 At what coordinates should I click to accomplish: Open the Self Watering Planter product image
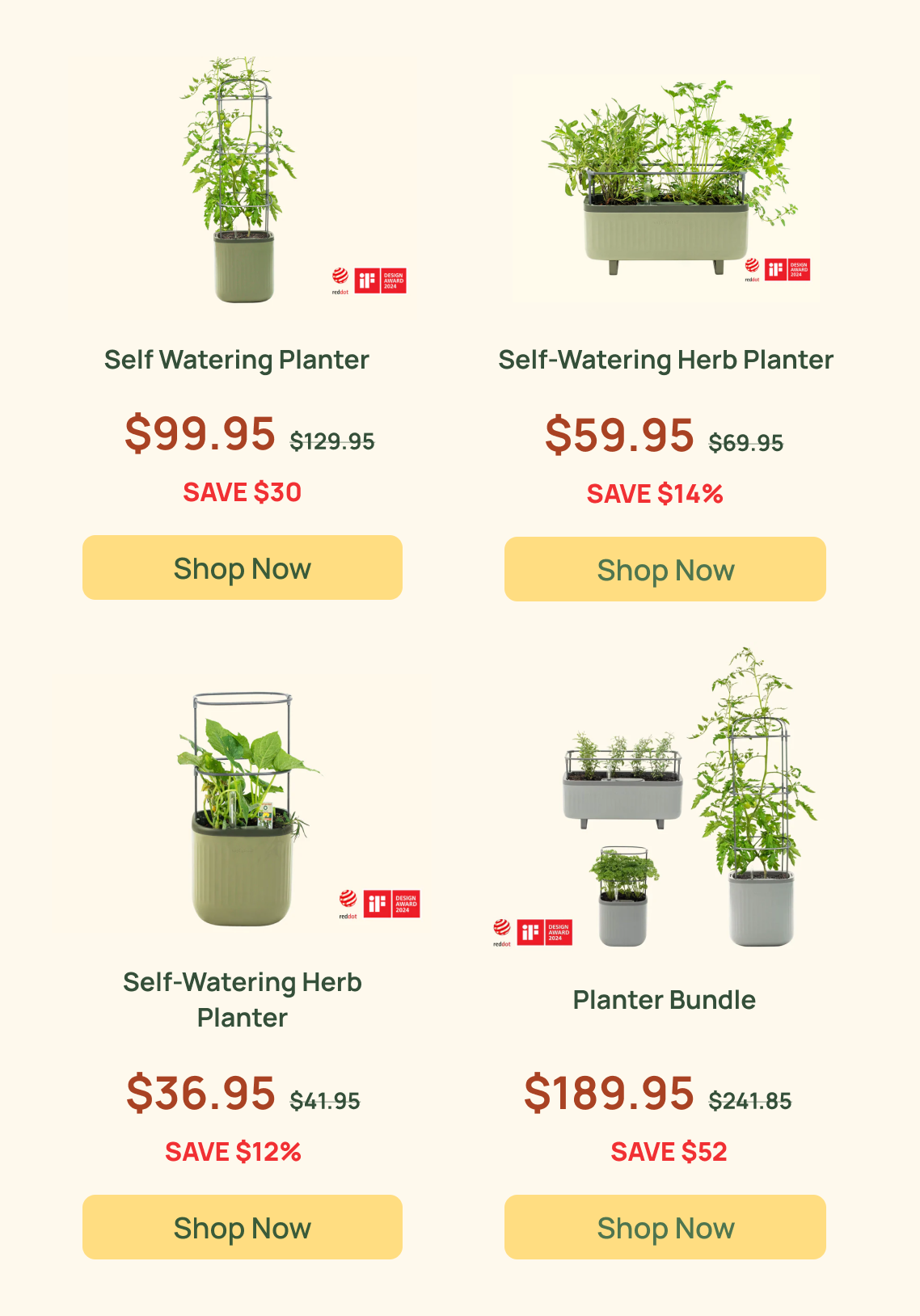243,182
